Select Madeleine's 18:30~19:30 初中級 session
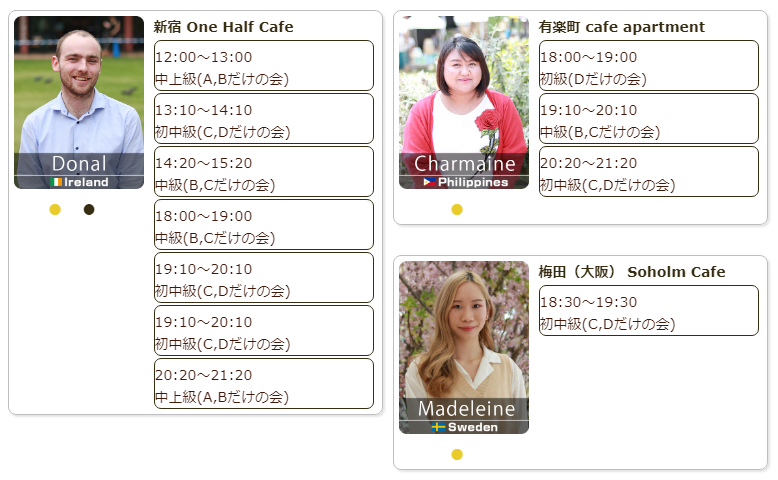Screen dimensions: 778x480 point(648,311)
